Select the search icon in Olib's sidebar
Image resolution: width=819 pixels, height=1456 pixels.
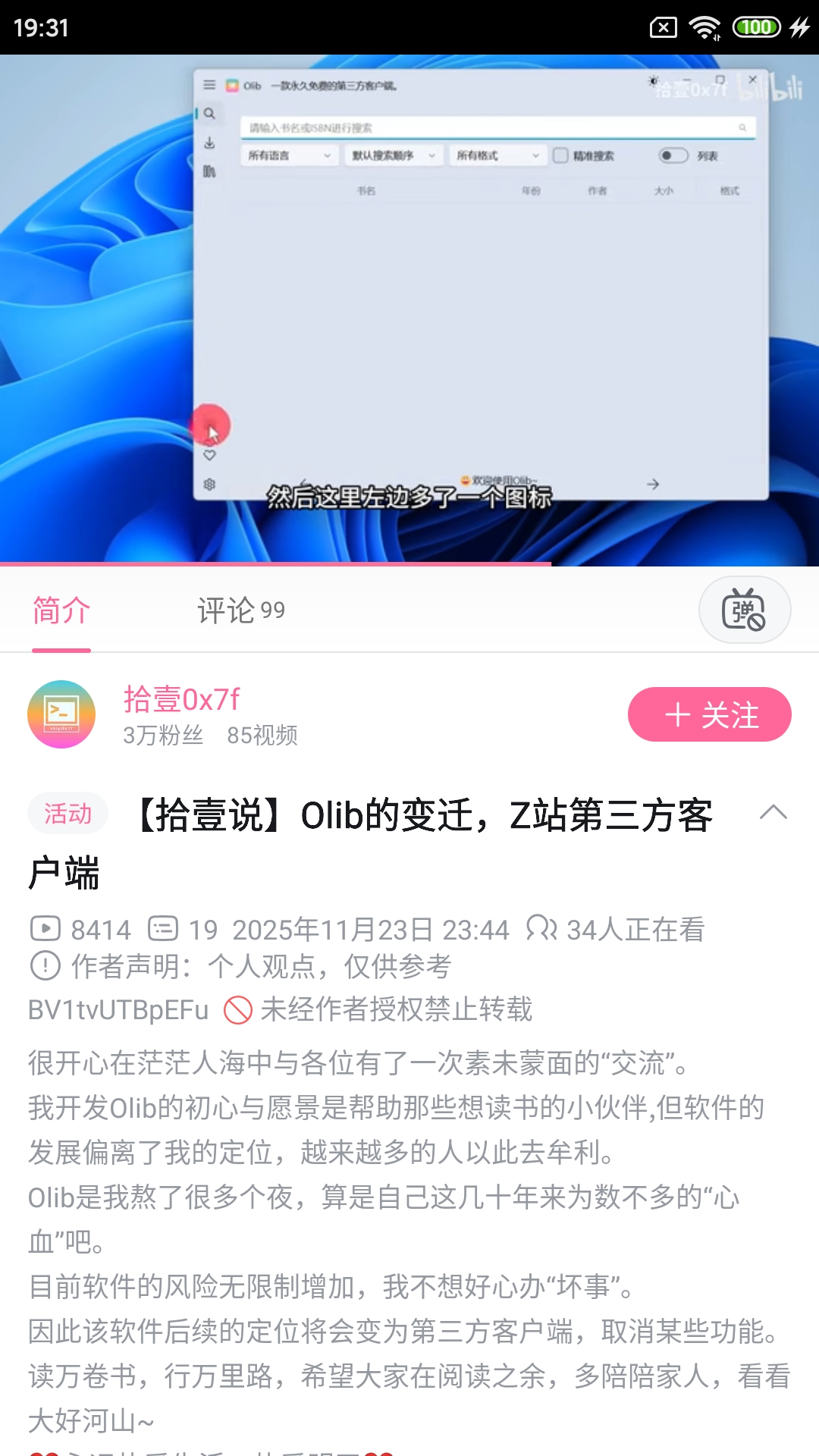point(210,114)
